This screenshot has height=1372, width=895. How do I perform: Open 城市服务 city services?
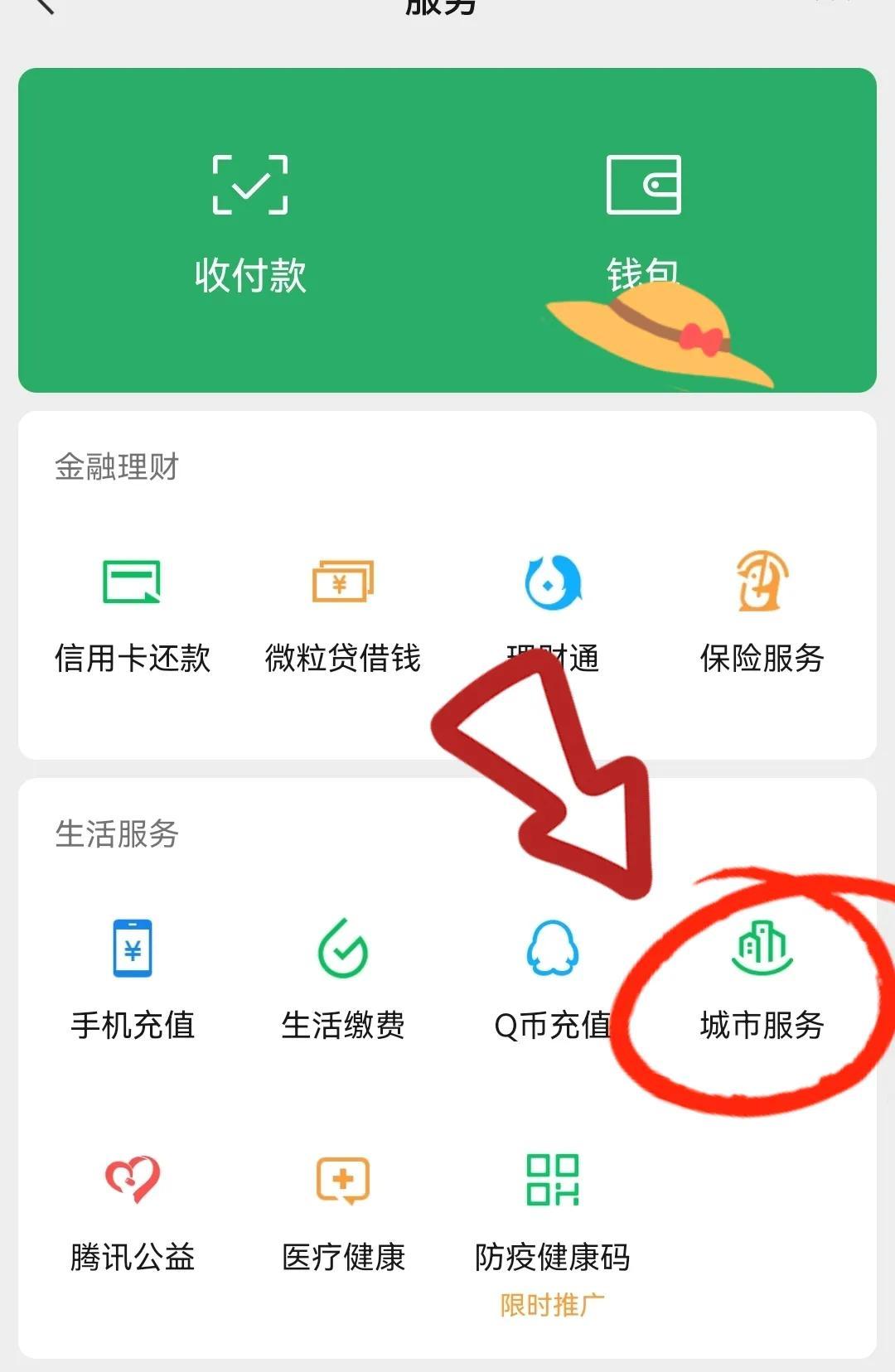pos(762,980)
